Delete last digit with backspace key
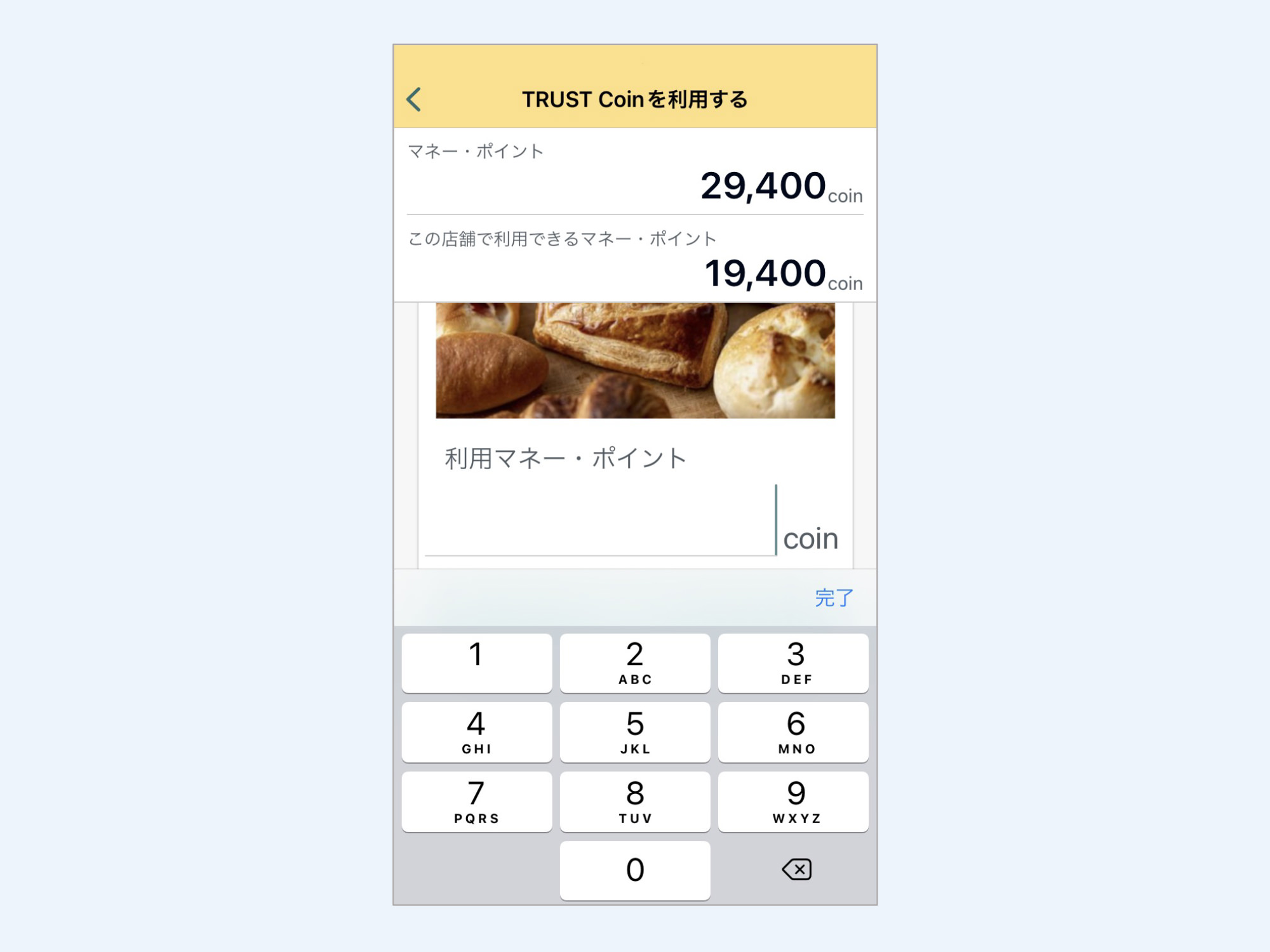1270x952 pixels. [796, 869]
